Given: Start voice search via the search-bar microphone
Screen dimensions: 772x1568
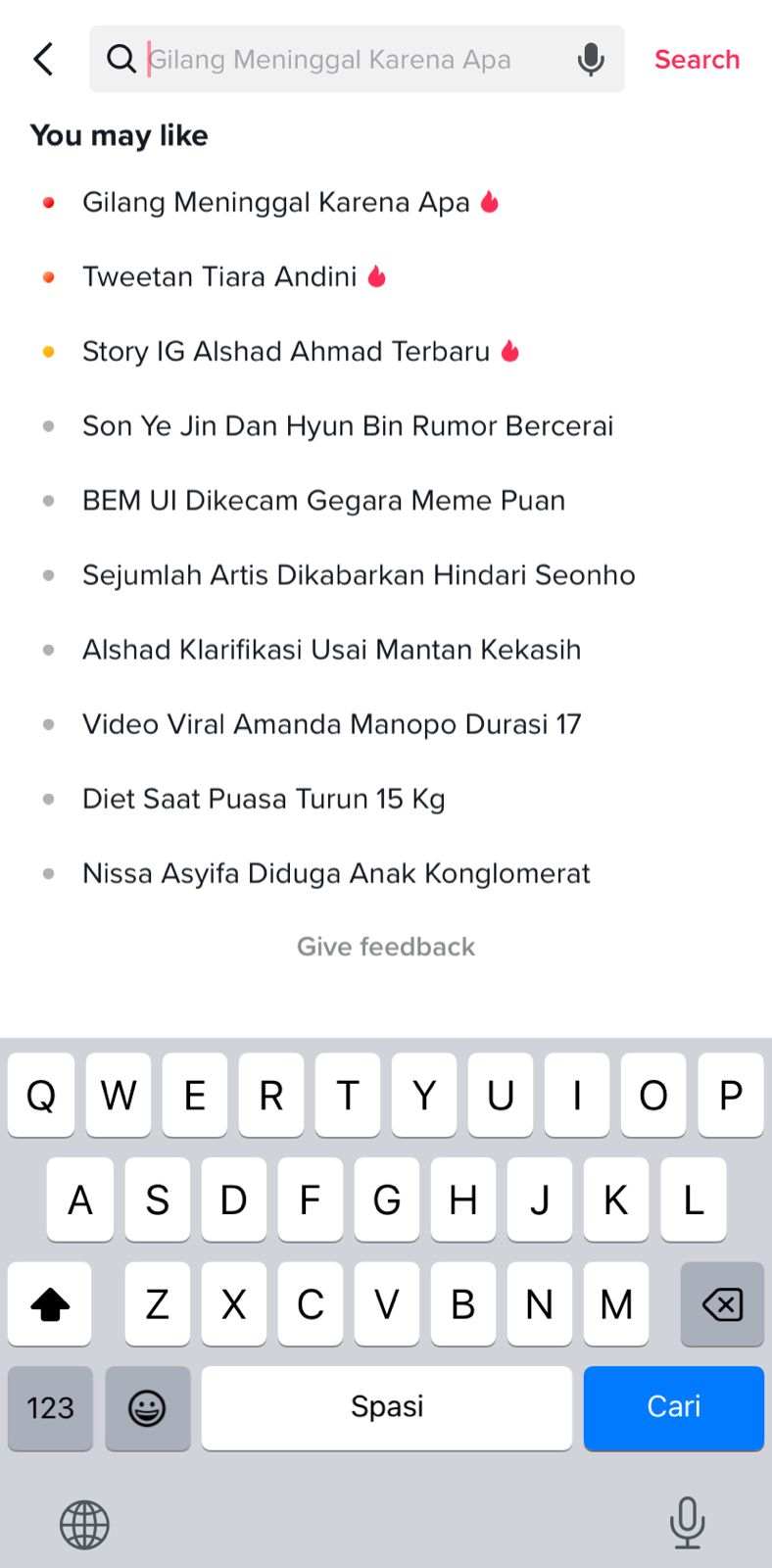Looking at the screenshot, I should 591,60.
